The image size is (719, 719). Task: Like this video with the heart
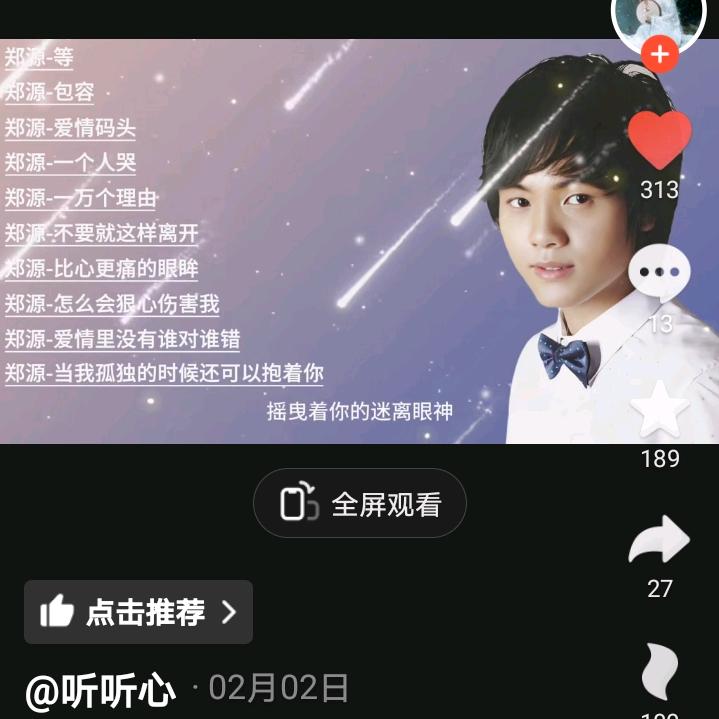(659, 139)
